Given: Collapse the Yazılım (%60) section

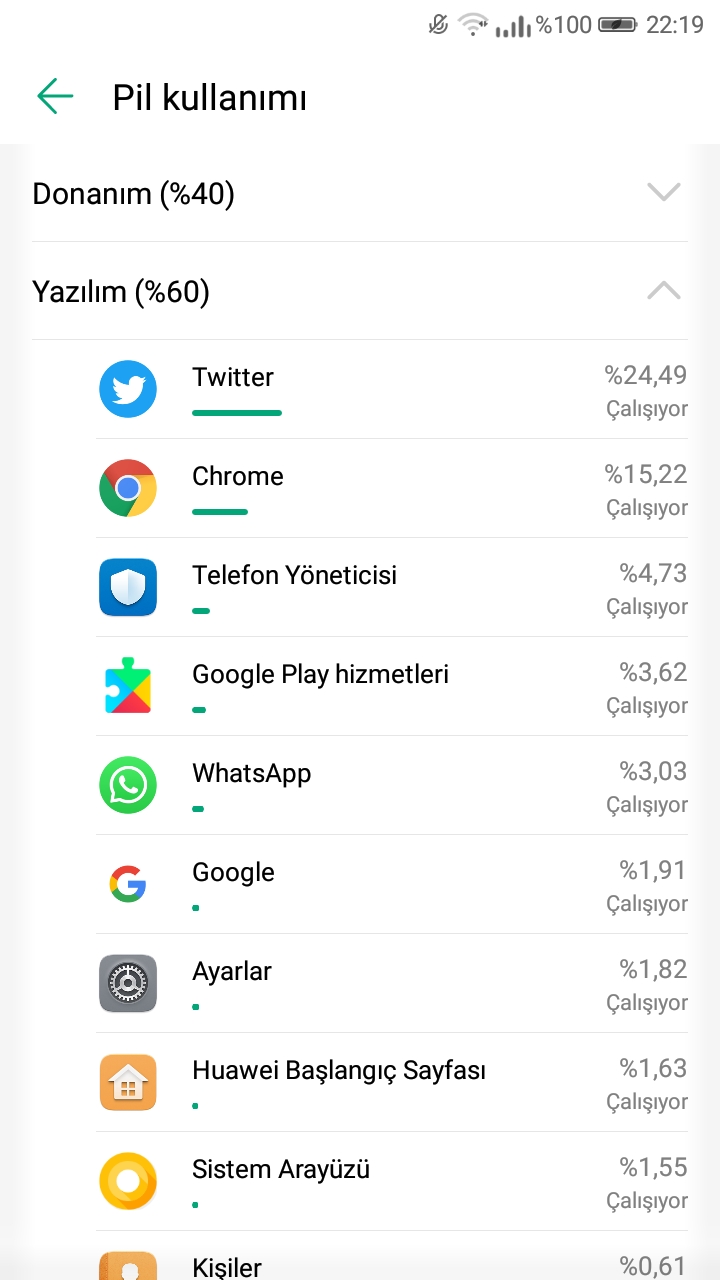Looking at the screenshot, I should 360,291.
